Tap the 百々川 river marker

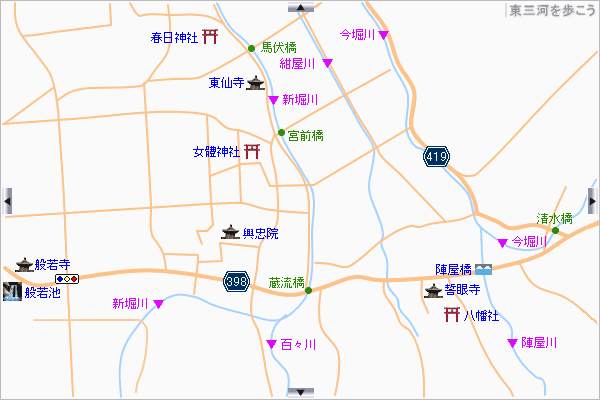point(271,345)
